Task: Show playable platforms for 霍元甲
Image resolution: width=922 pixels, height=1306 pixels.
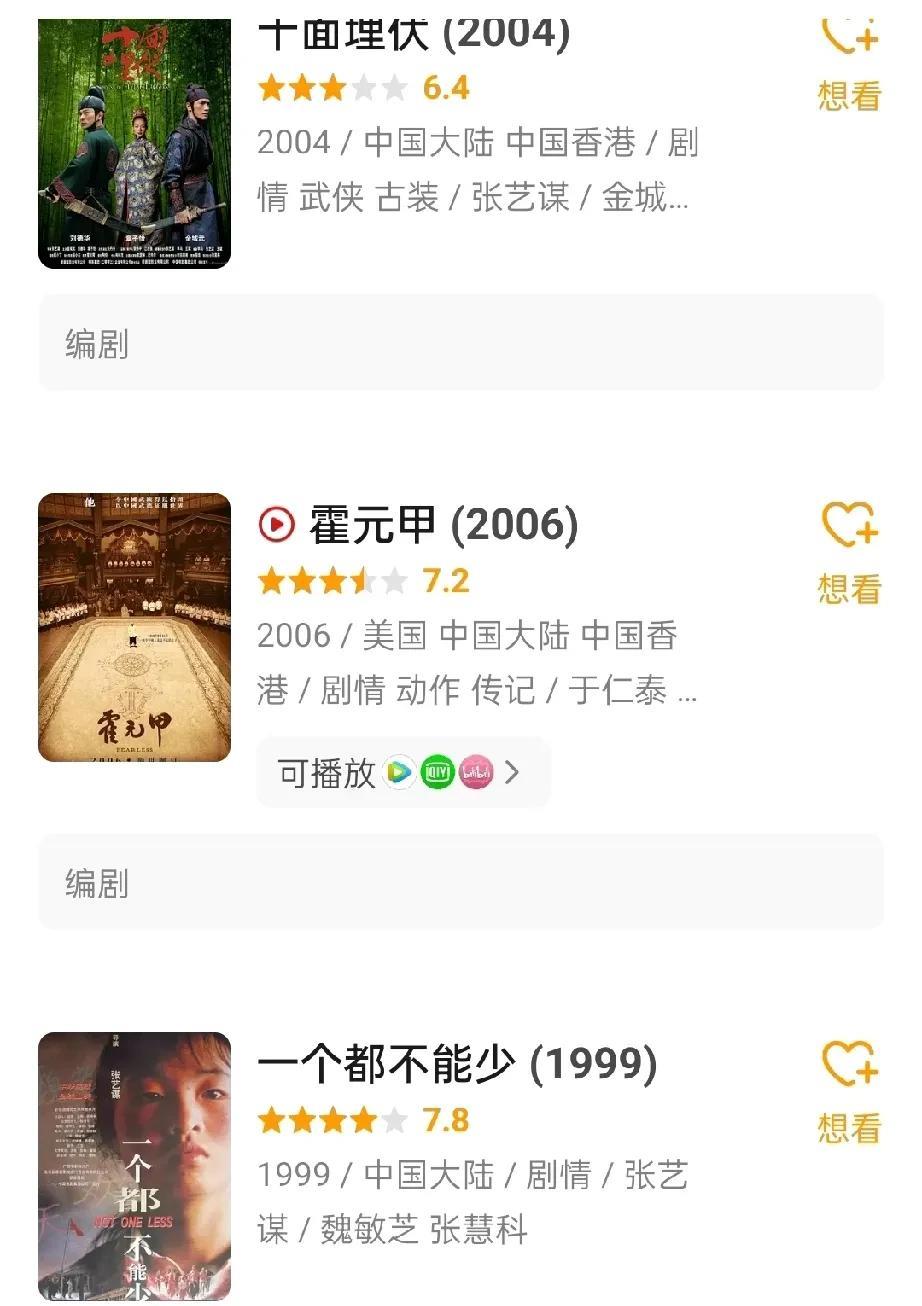Action: [403, 772]
